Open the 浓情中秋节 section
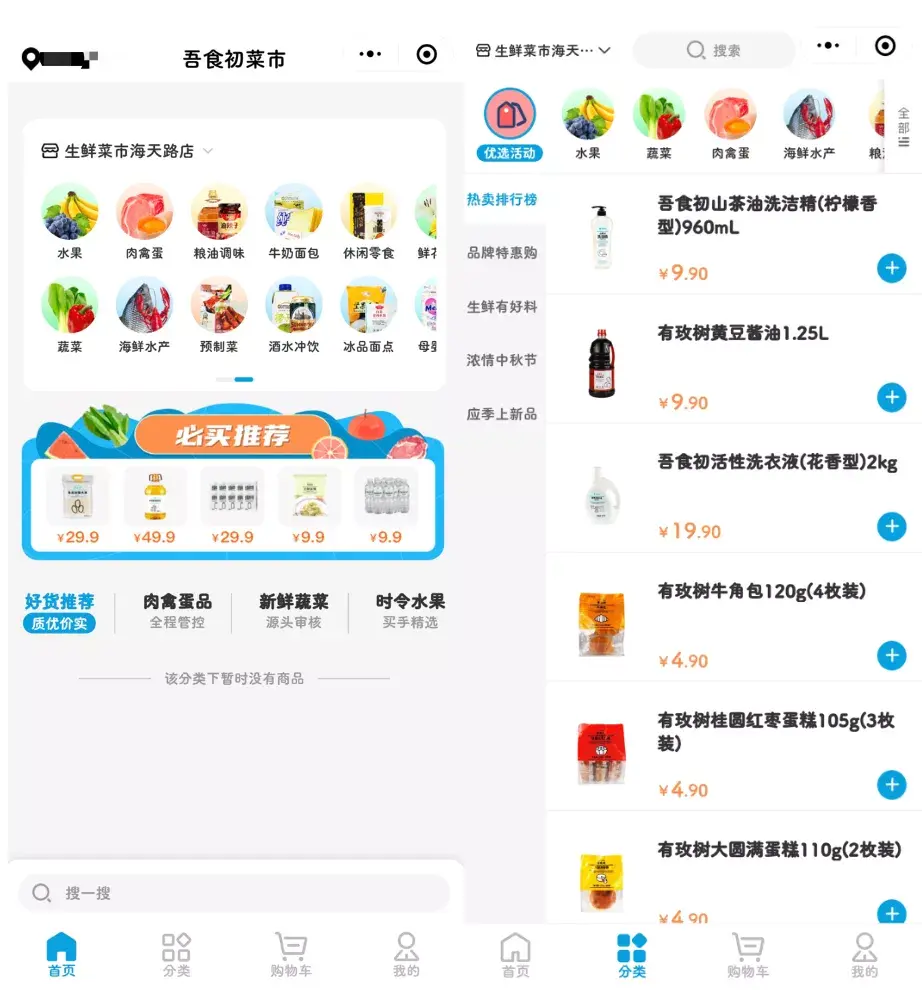Screen dimensions: 922x990 pyautogui.click(x=502, y=360)
